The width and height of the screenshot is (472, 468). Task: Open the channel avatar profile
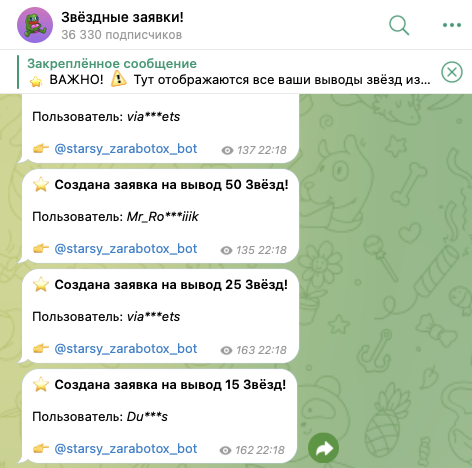[35, 25]
